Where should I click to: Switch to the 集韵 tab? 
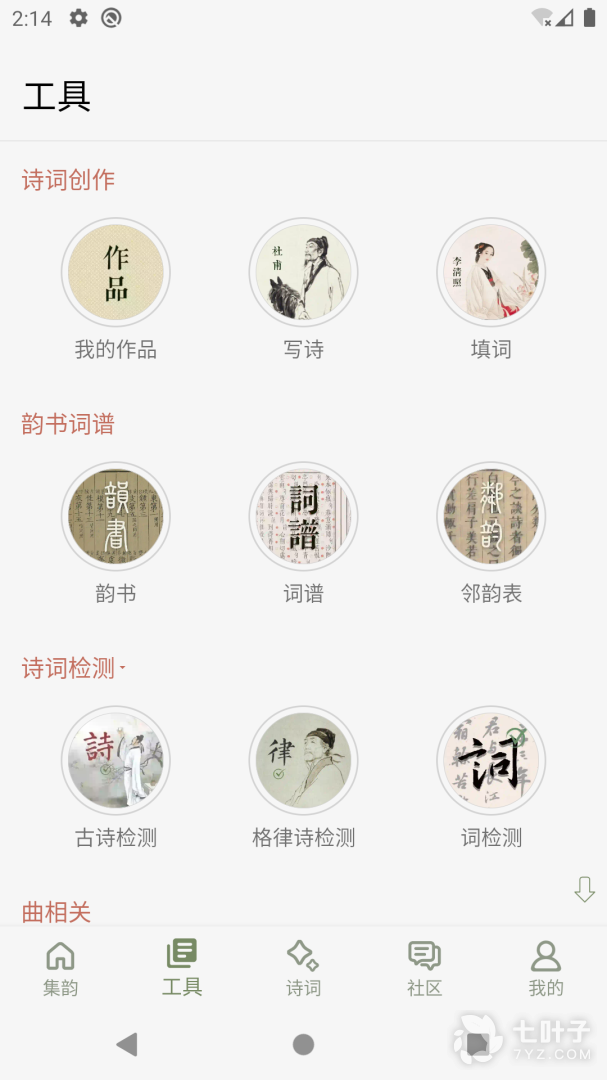point(60,968)
